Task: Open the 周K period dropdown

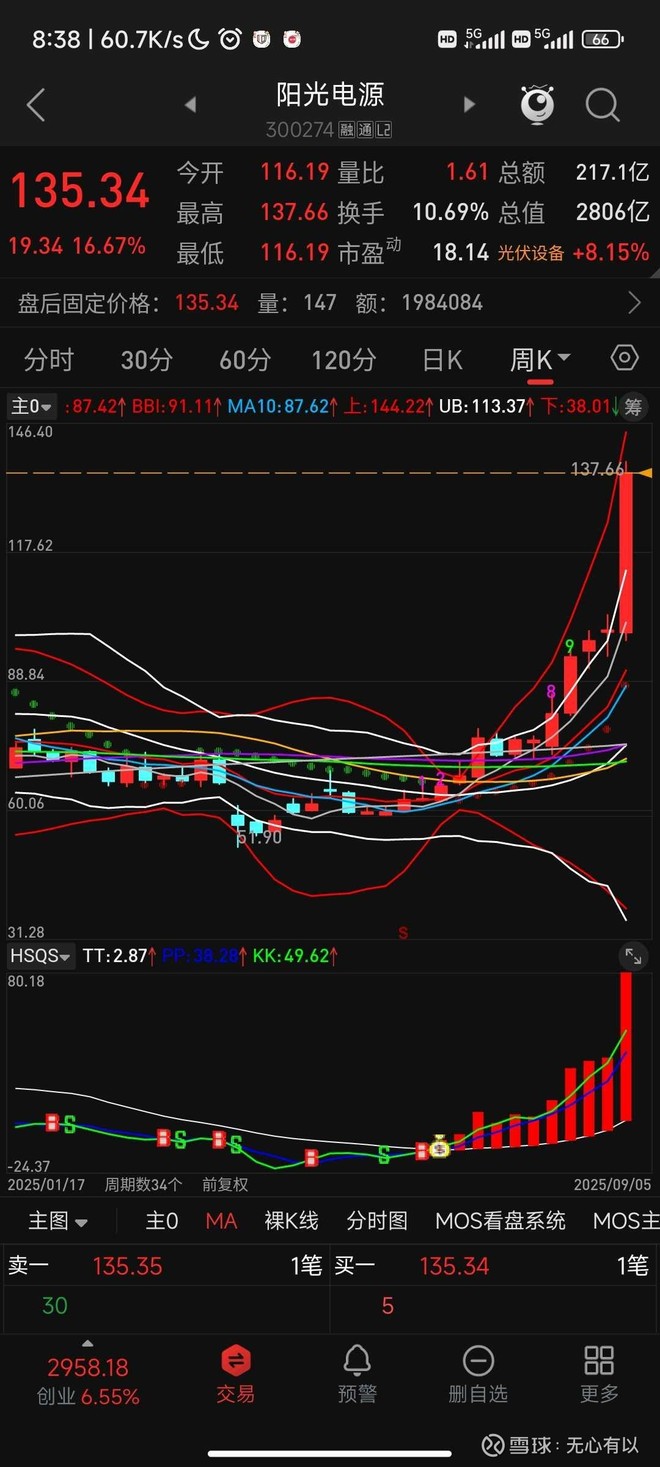Action: (x=540, y=360)
